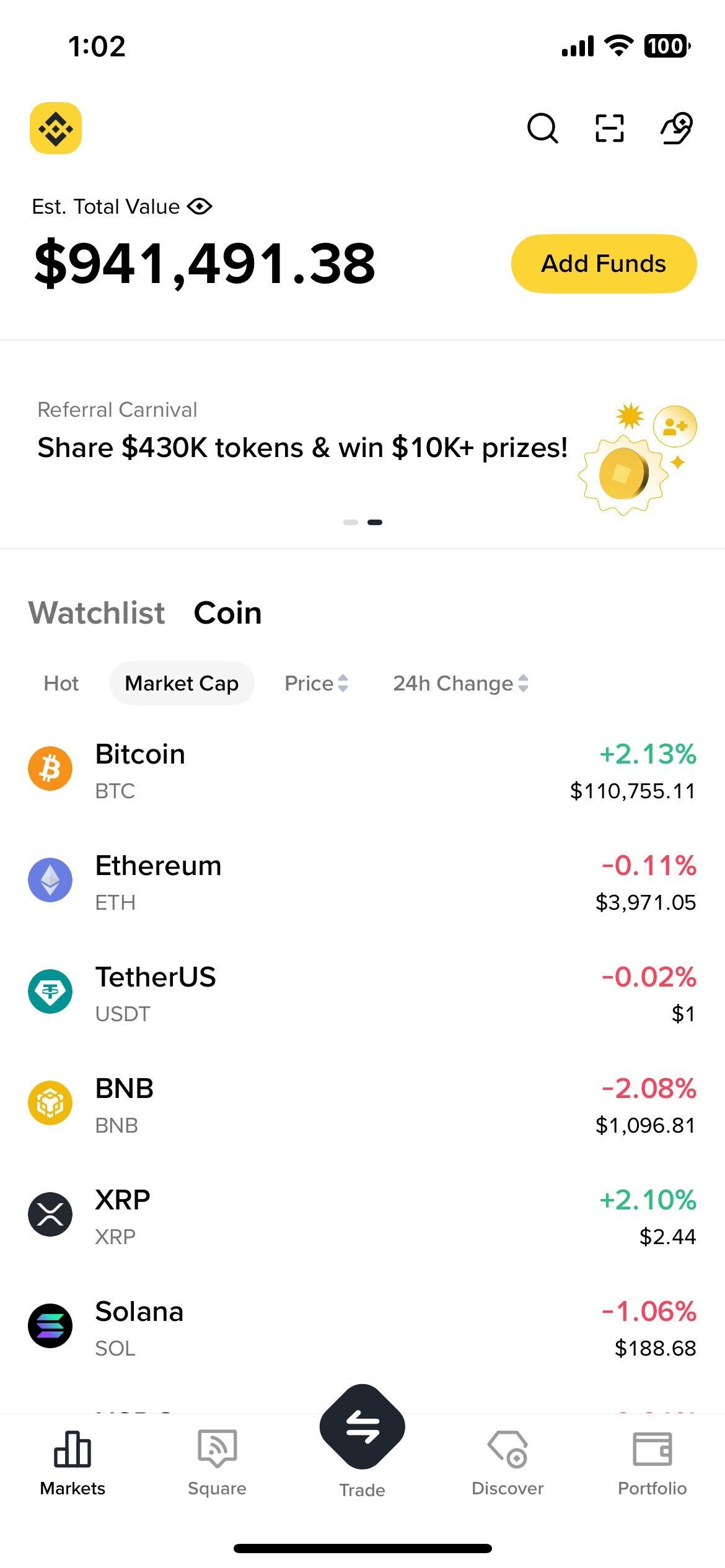Open the Ethereum row

(x=362, y=882)
